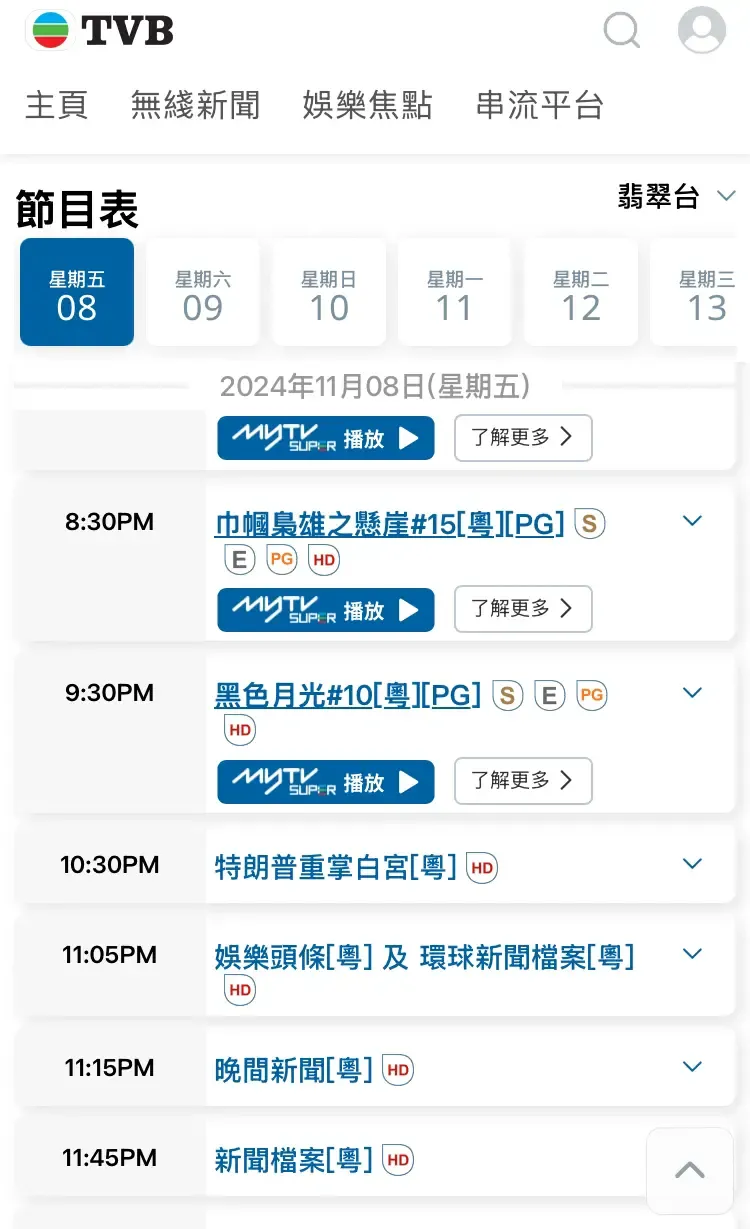Select the 無綫新聞 menu item
This screenshot has height=1229, width=750.
(194, 106)
